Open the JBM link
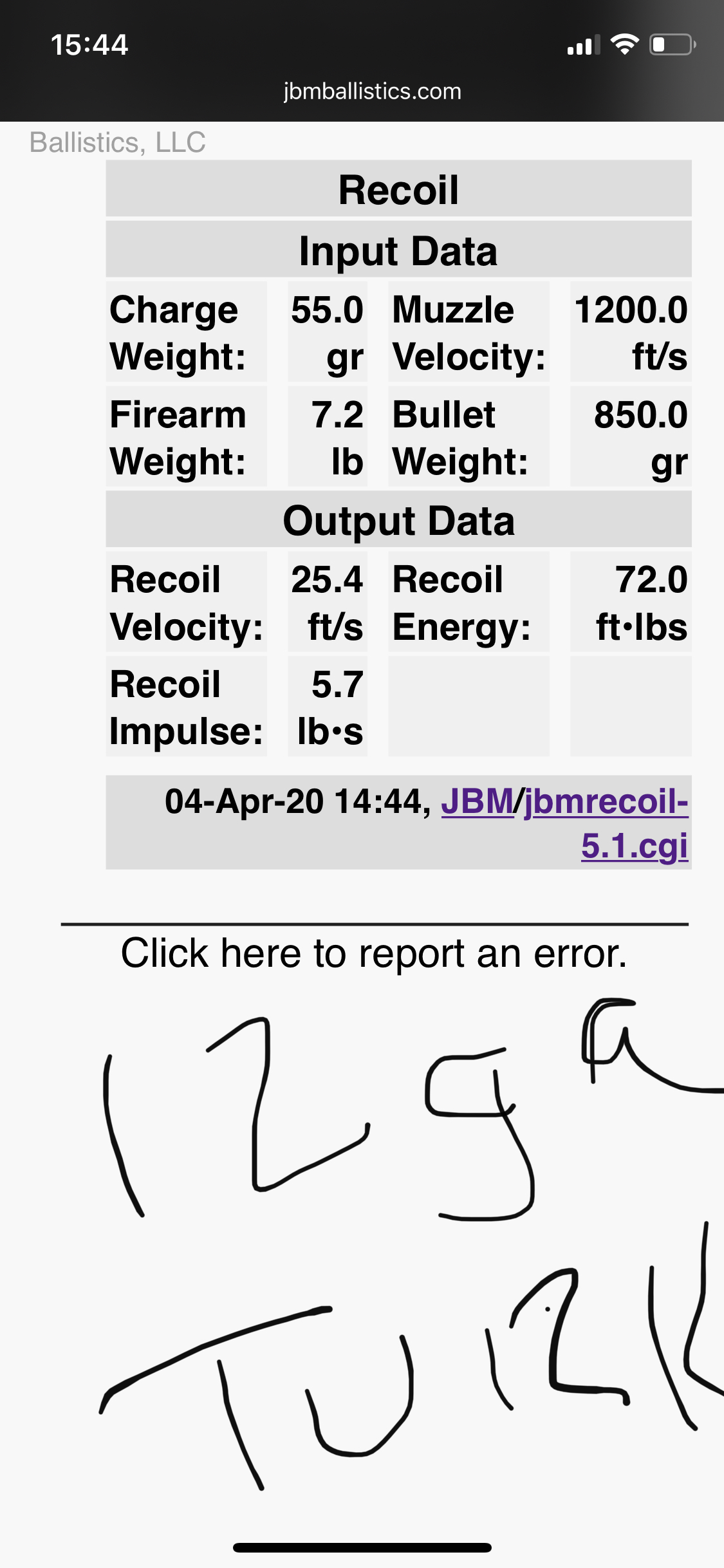Image resolution: width=724 pixels, height=1568 pixels. pos(477,801)
